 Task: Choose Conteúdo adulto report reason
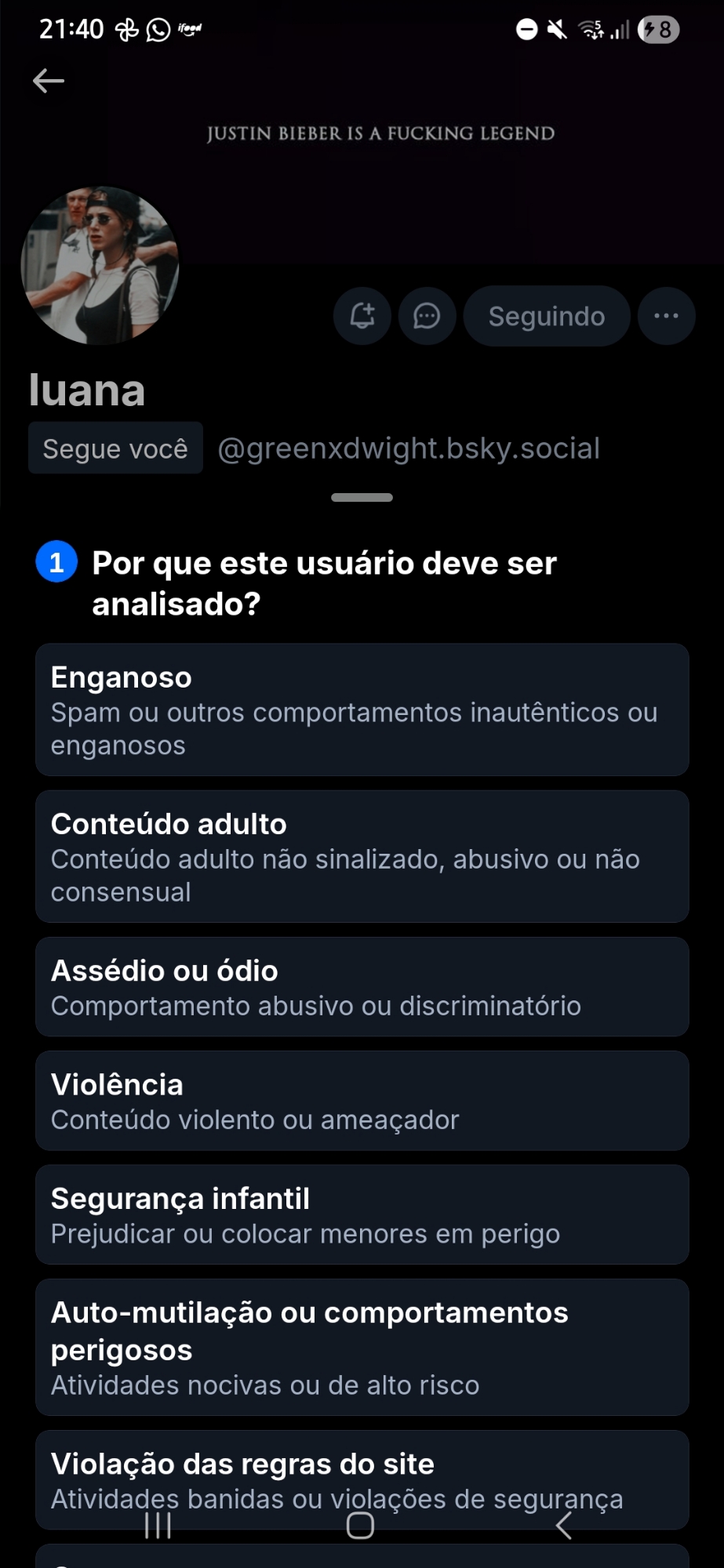pyautogui.click(x=362, y=856)
